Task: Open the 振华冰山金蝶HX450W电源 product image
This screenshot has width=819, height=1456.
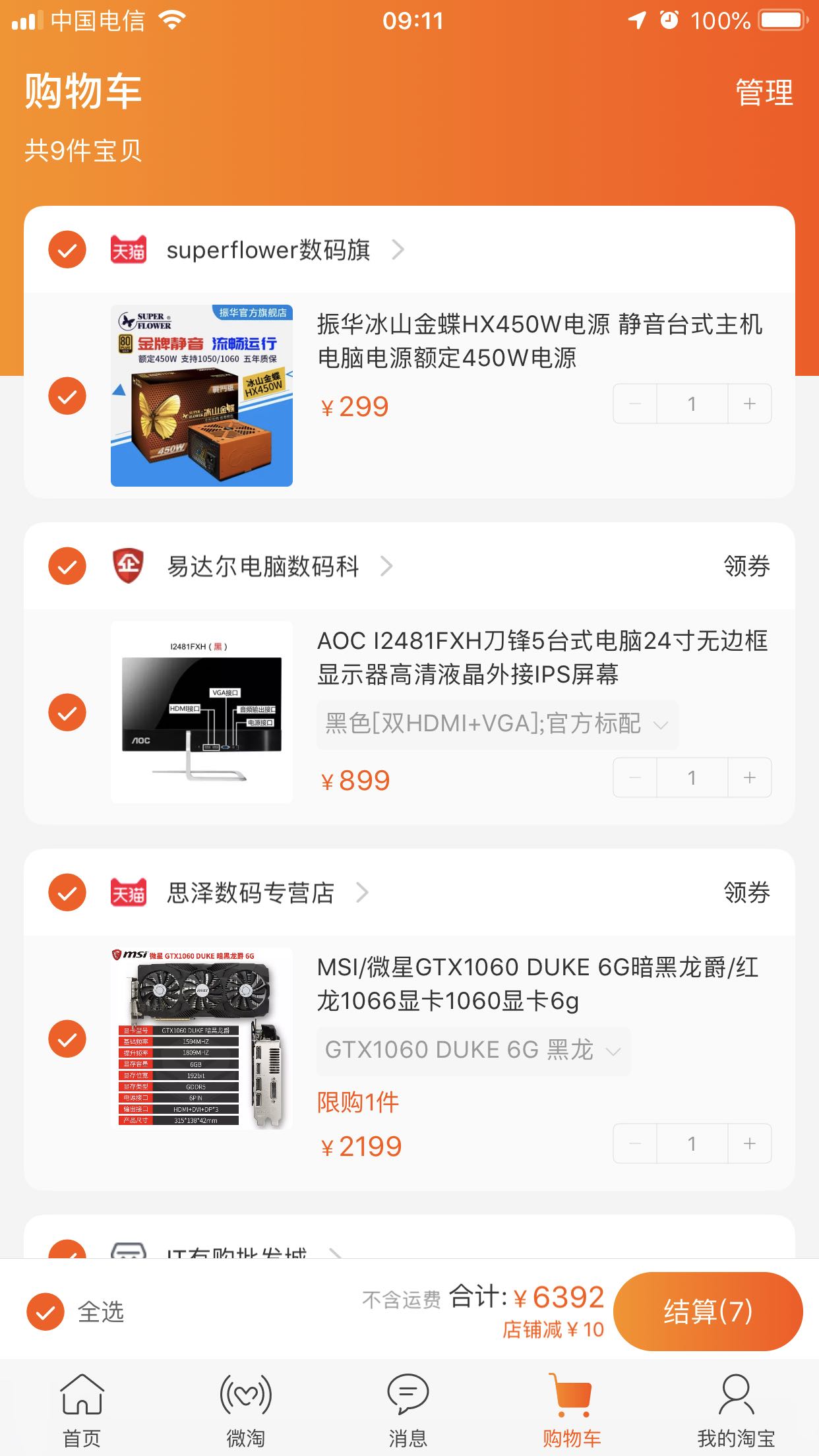Action: [x=202, y=396]
